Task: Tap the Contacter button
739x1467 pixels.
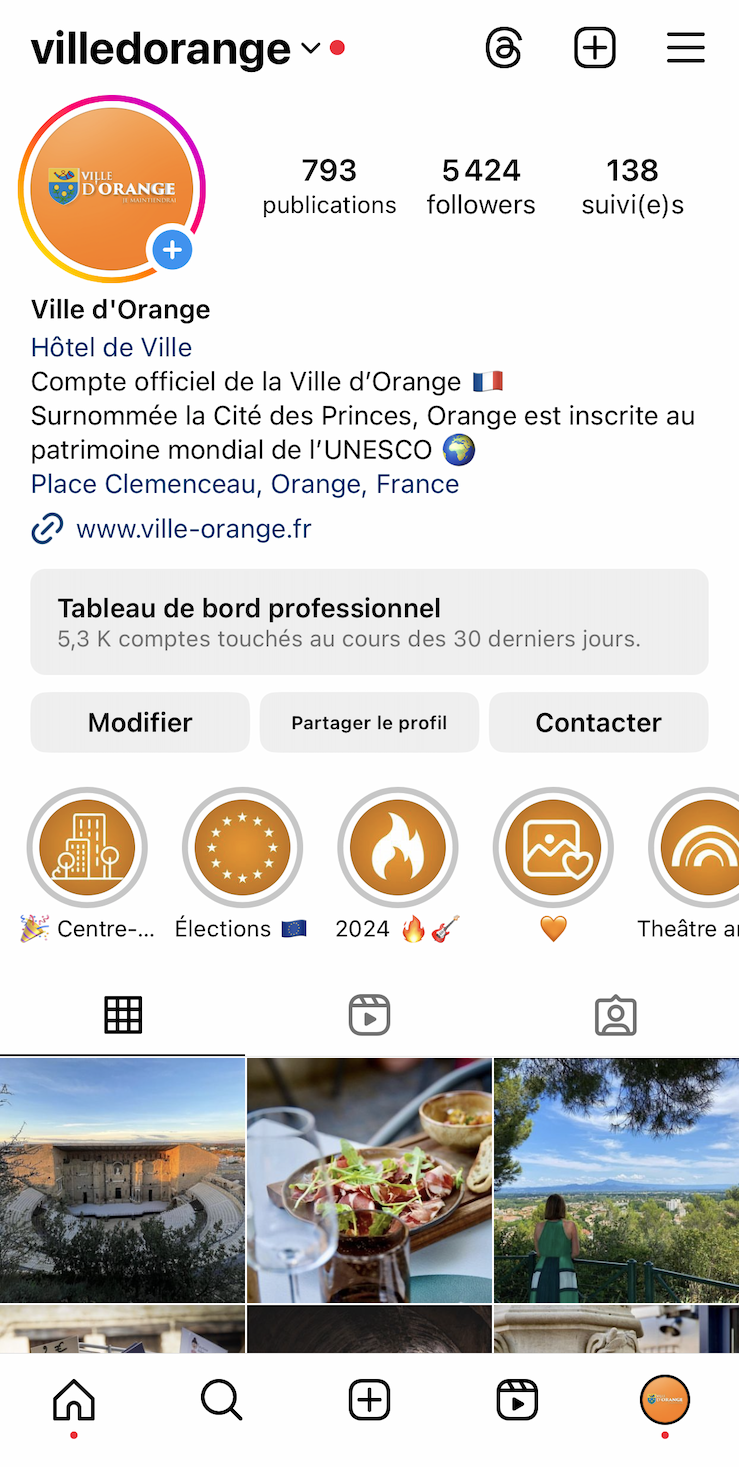Action: (x=598, y=722)
